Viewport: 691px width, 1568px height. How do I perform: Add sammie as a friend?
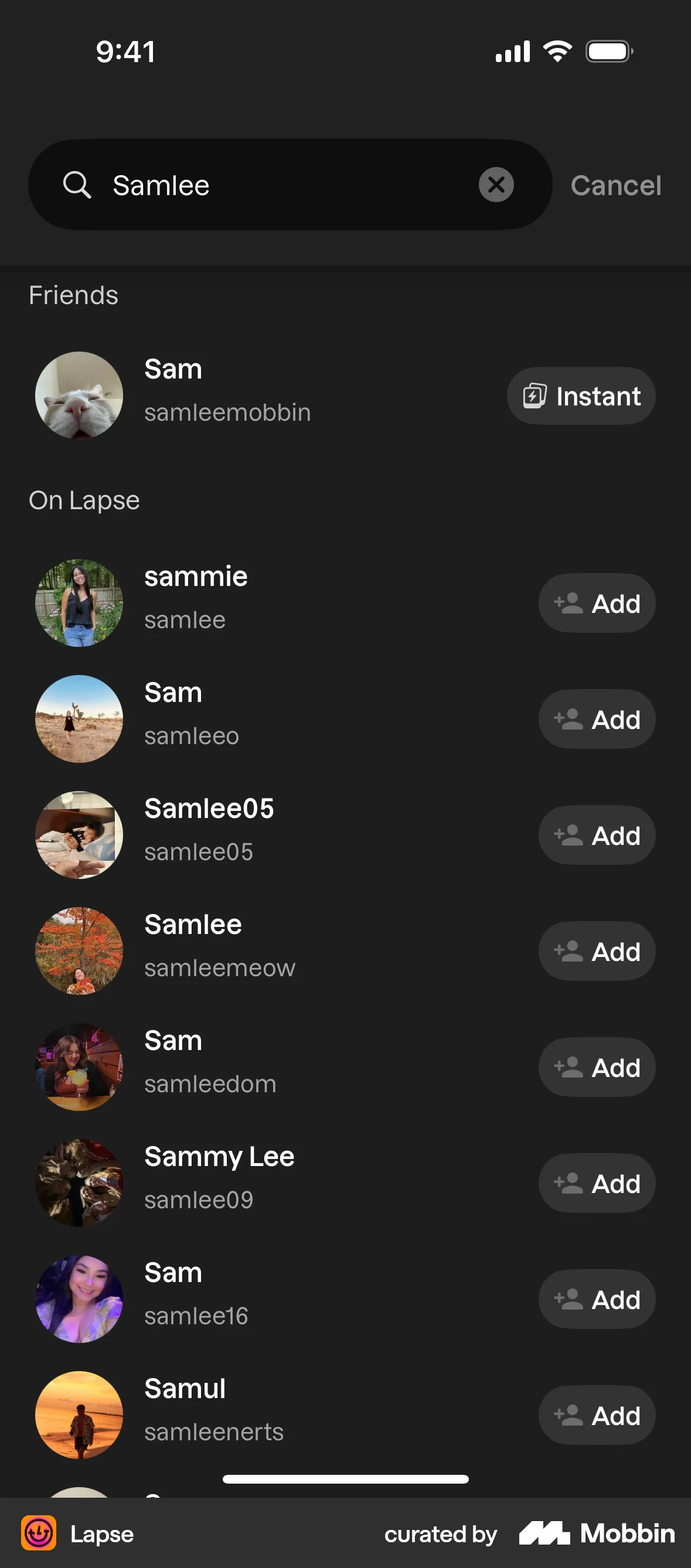tap(597, 602)
